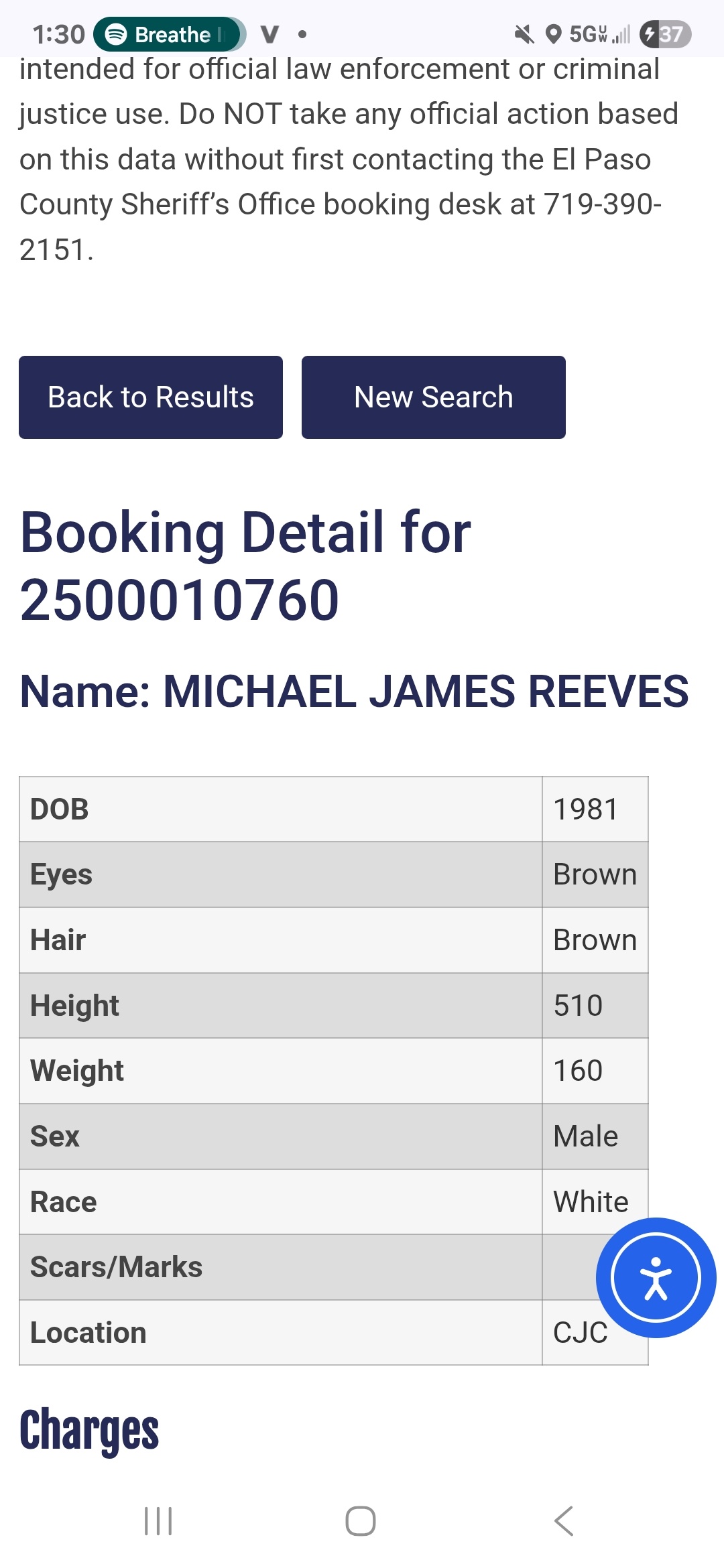Viewport: 724px width, 1568px height.
Task: Start a new search
Action: pyautogui.click(x=434, y=397)
